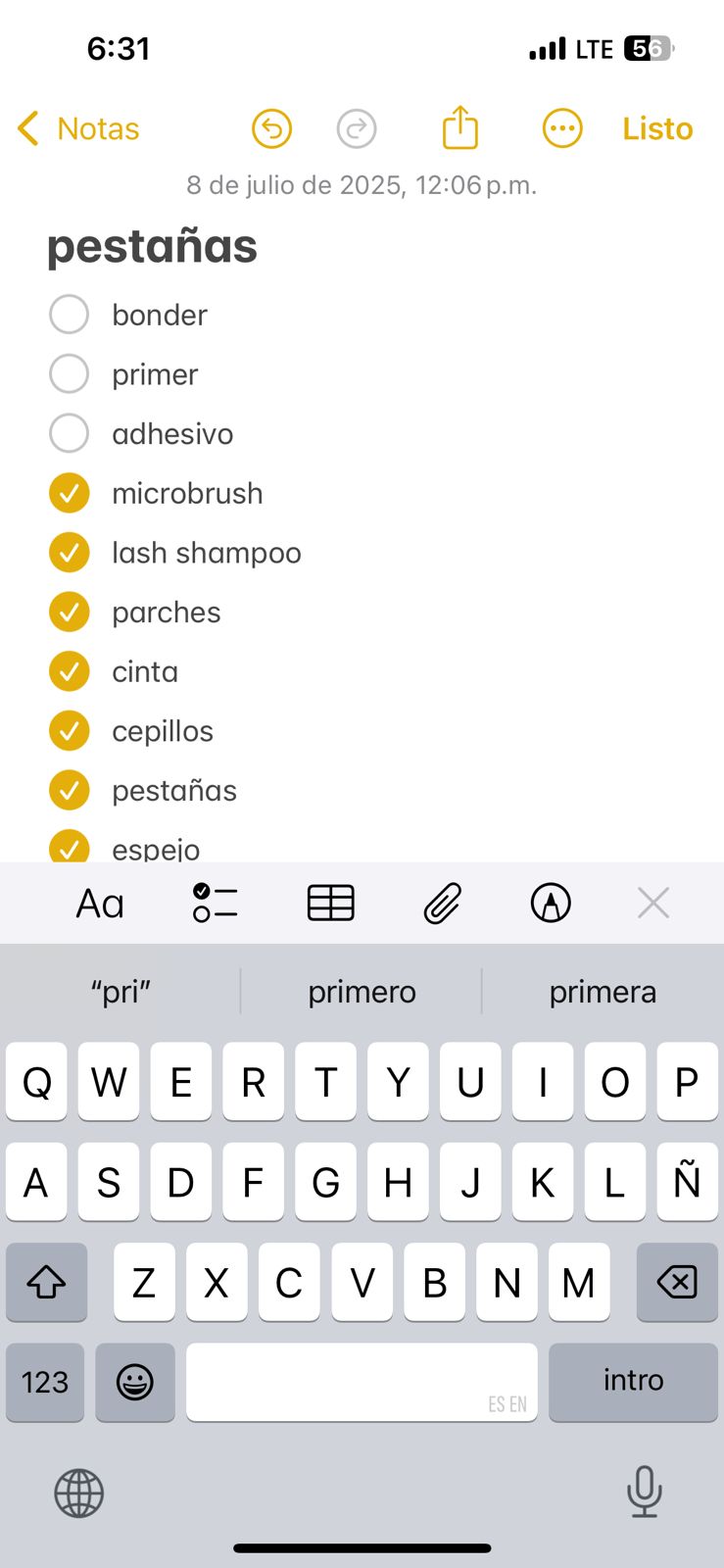This screenshot has width=724, height=1568.
Task: Close the formatting toolbar
Action: point(653,904)
